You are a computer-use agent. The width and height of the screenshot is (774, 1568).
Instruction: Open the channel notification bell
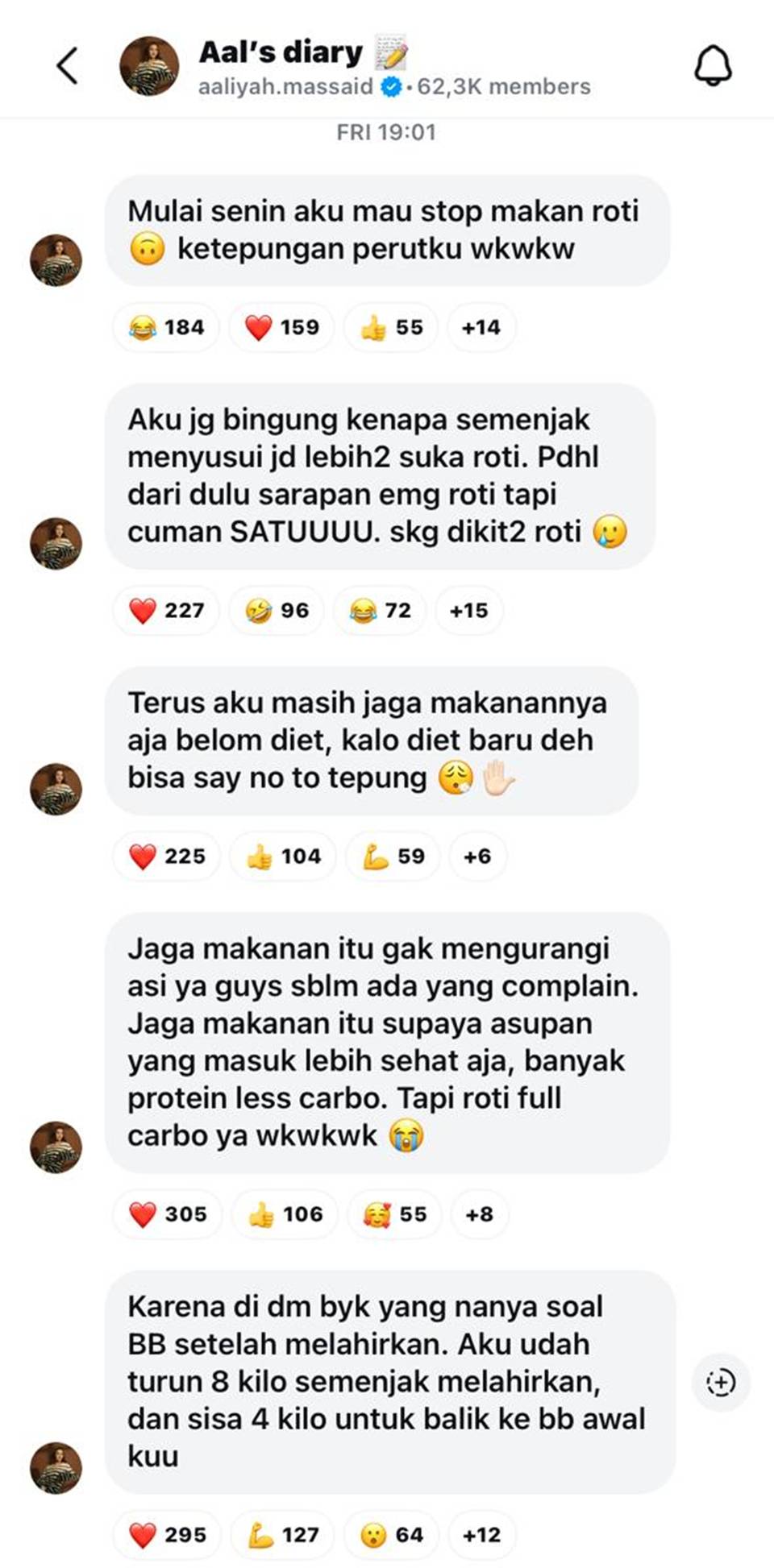point(713,65)
